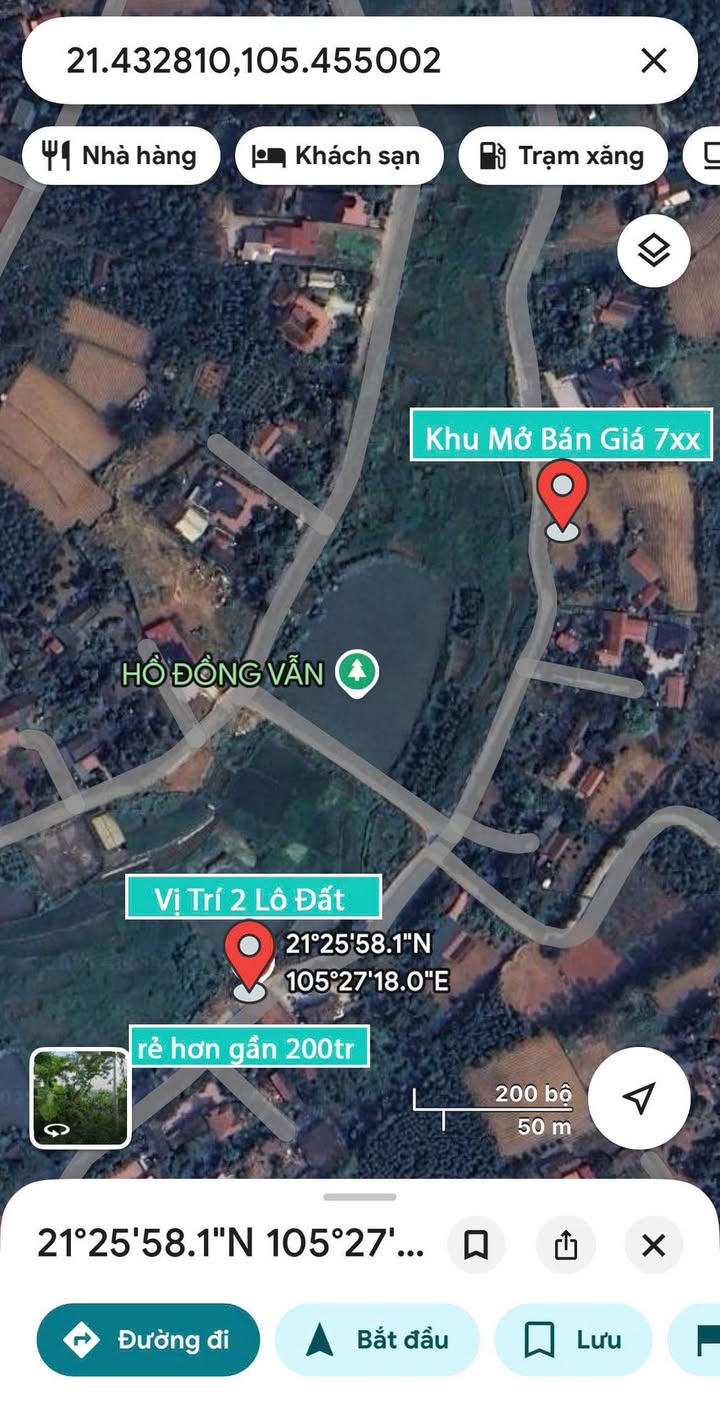Choose the Trạm xăng chip

click(562, 155)
